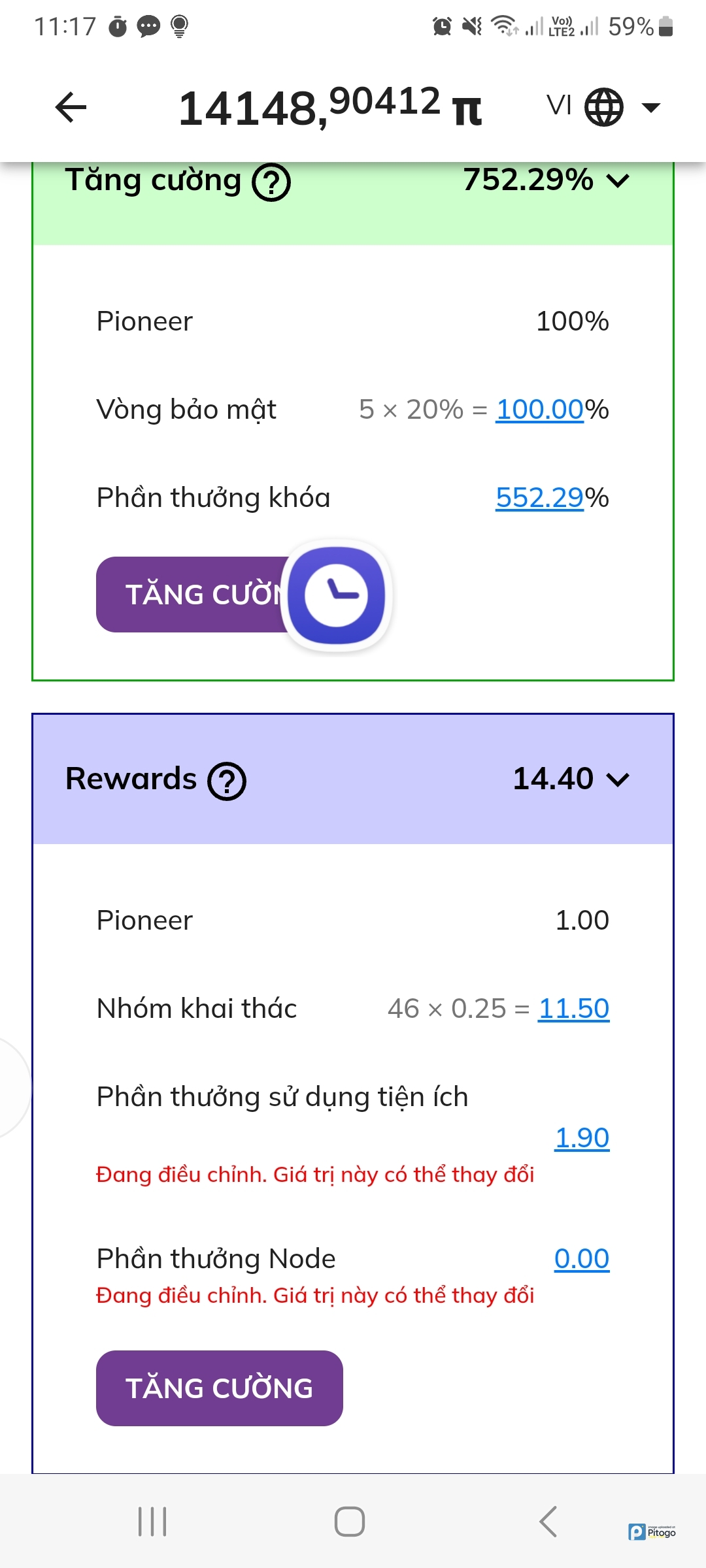The image size is (706, 1568).
Task: Open the 552.29% Phần thưởng khóa link
Action: tap(539, 498)
